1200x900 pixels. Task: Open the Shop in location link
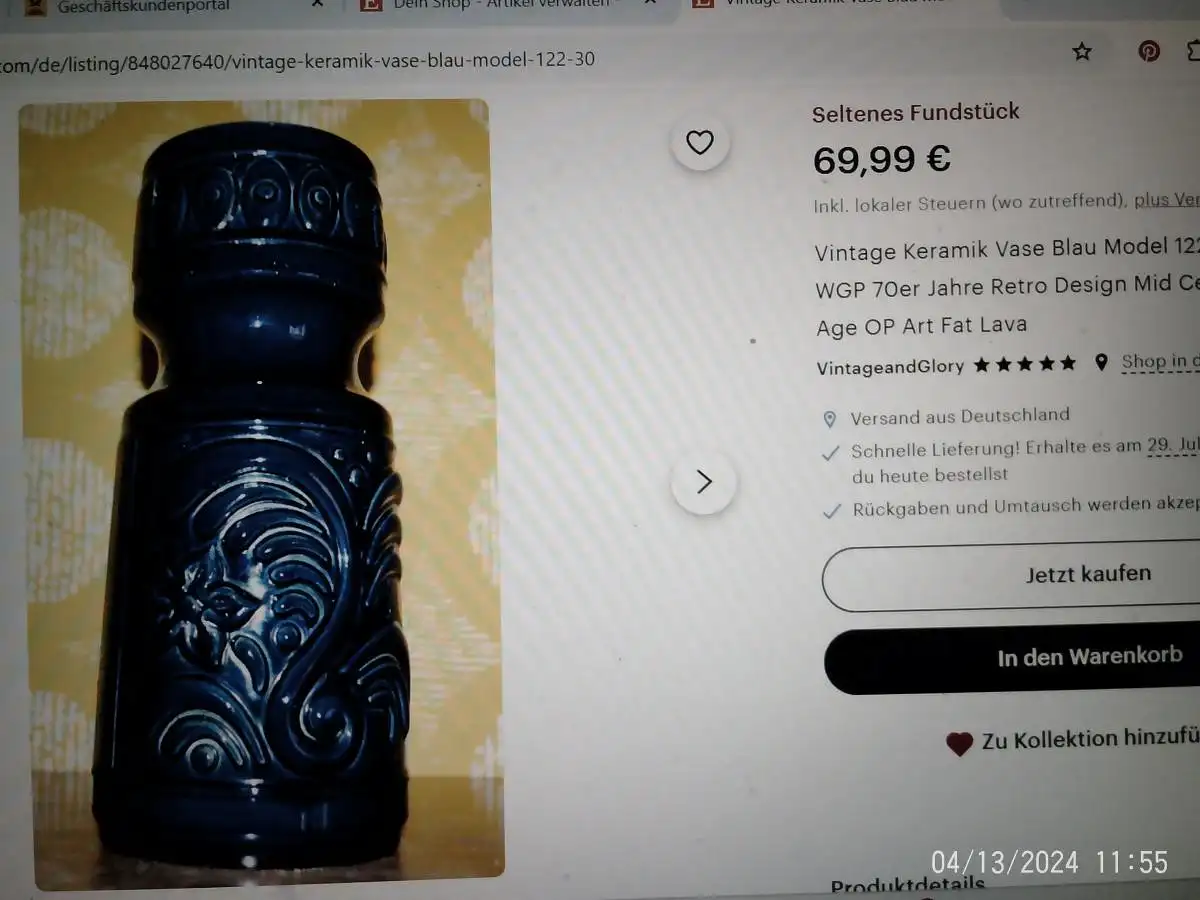[1160, 362]
